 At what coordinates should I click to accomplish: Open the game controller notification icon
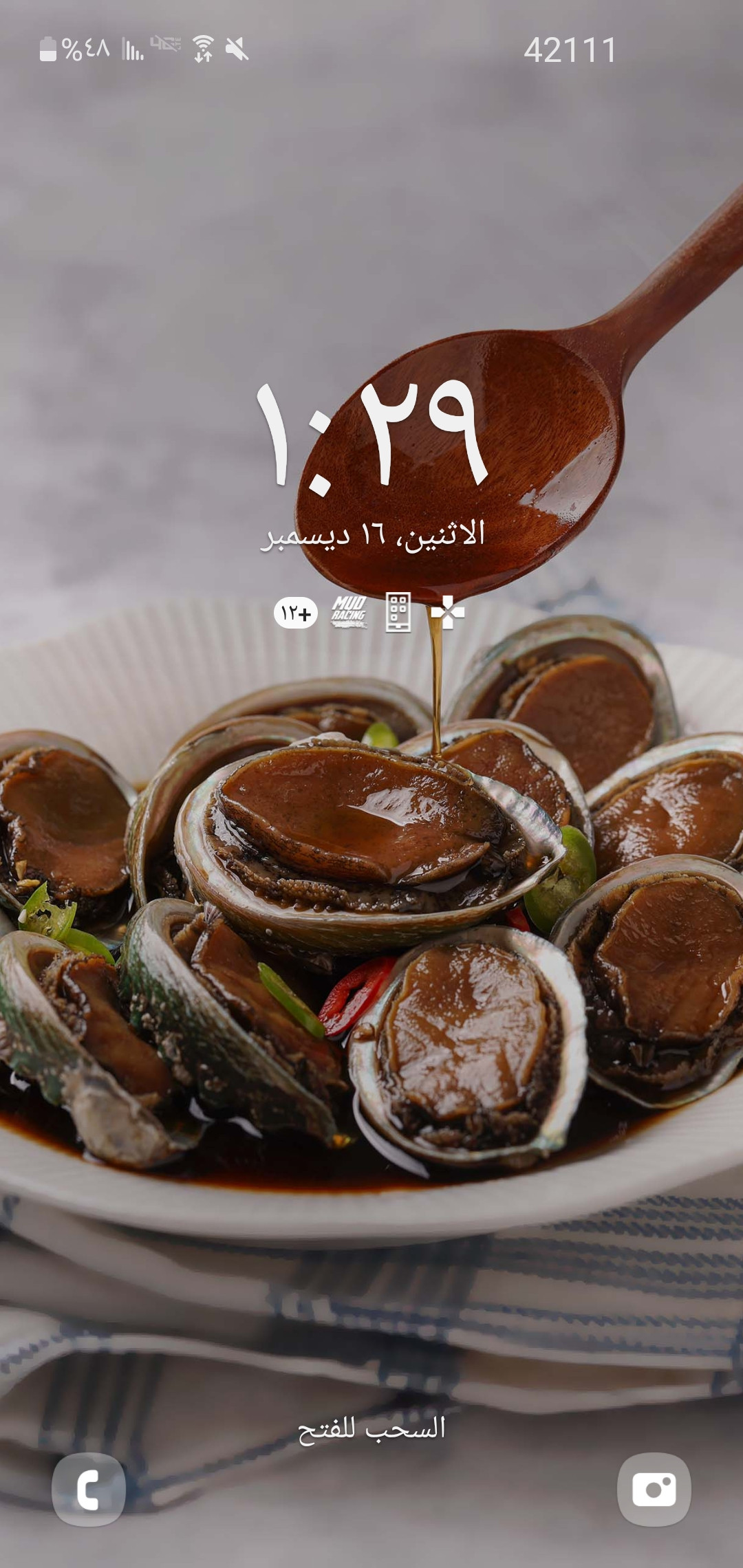pyautogui.click(x=448, y=612)
